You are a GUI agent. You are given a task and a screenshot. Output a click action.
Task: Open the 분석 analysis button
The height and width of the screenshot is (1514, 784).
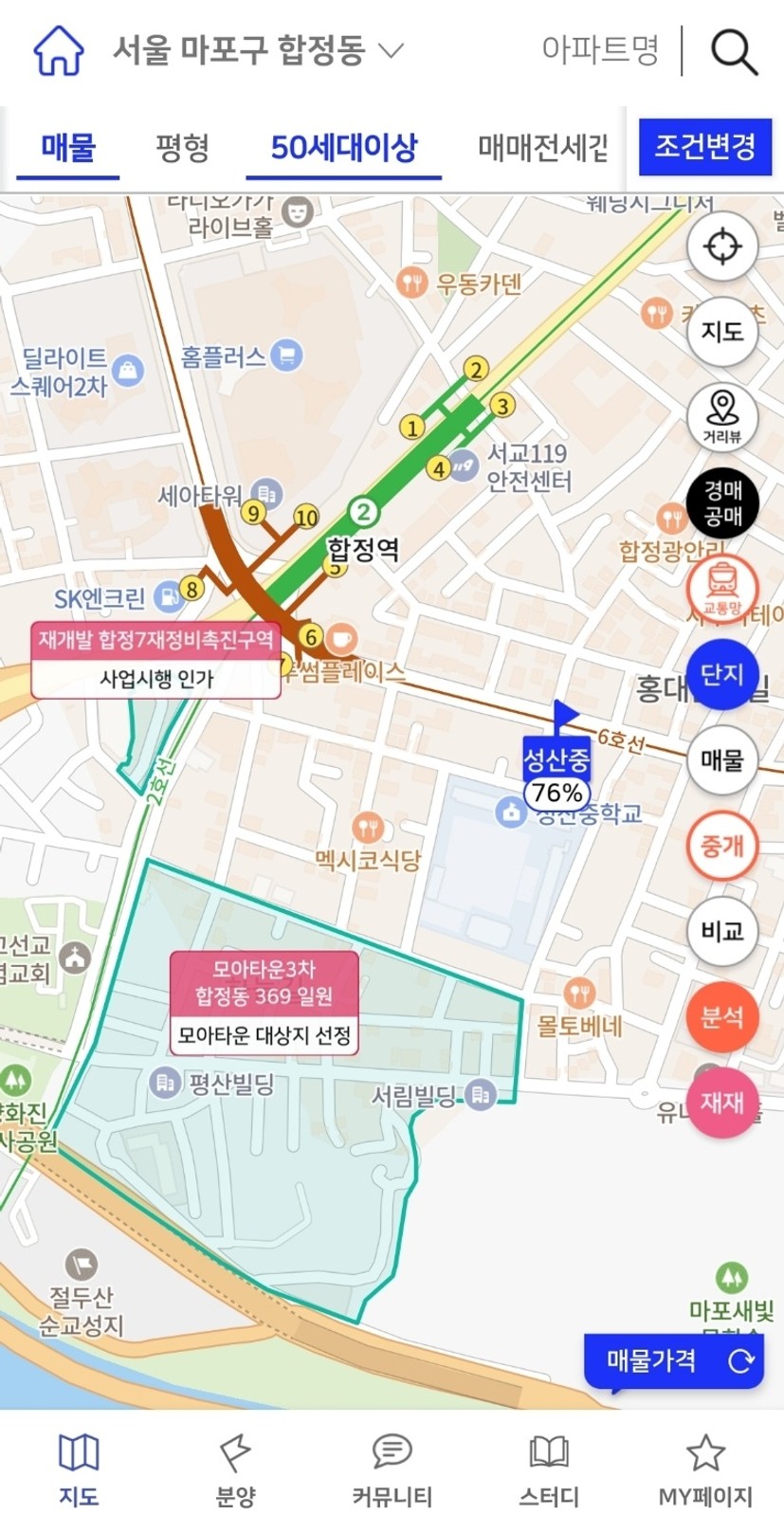coord(722,1017)
